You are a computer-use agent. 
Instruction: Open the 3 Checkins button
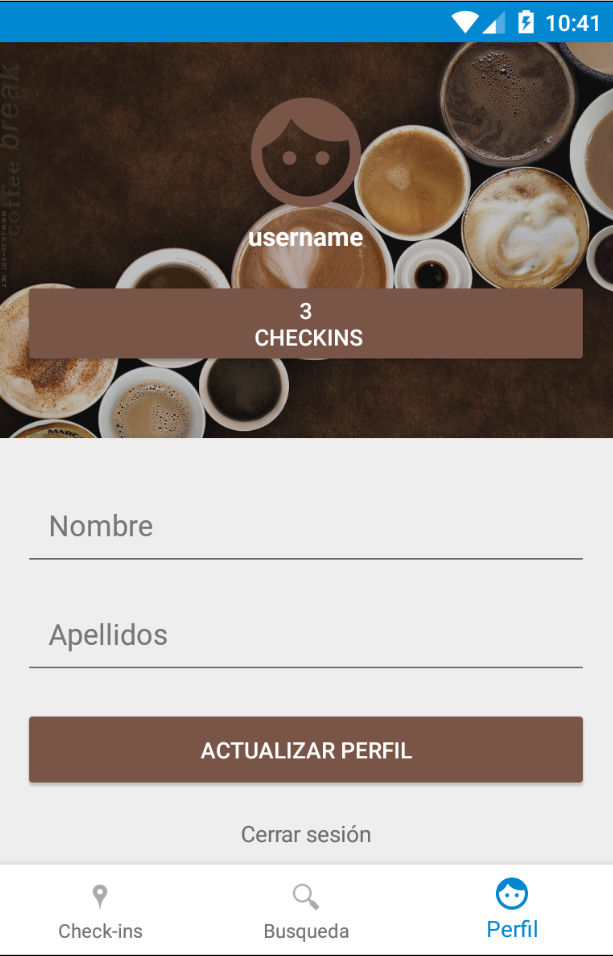coord(305,324)
